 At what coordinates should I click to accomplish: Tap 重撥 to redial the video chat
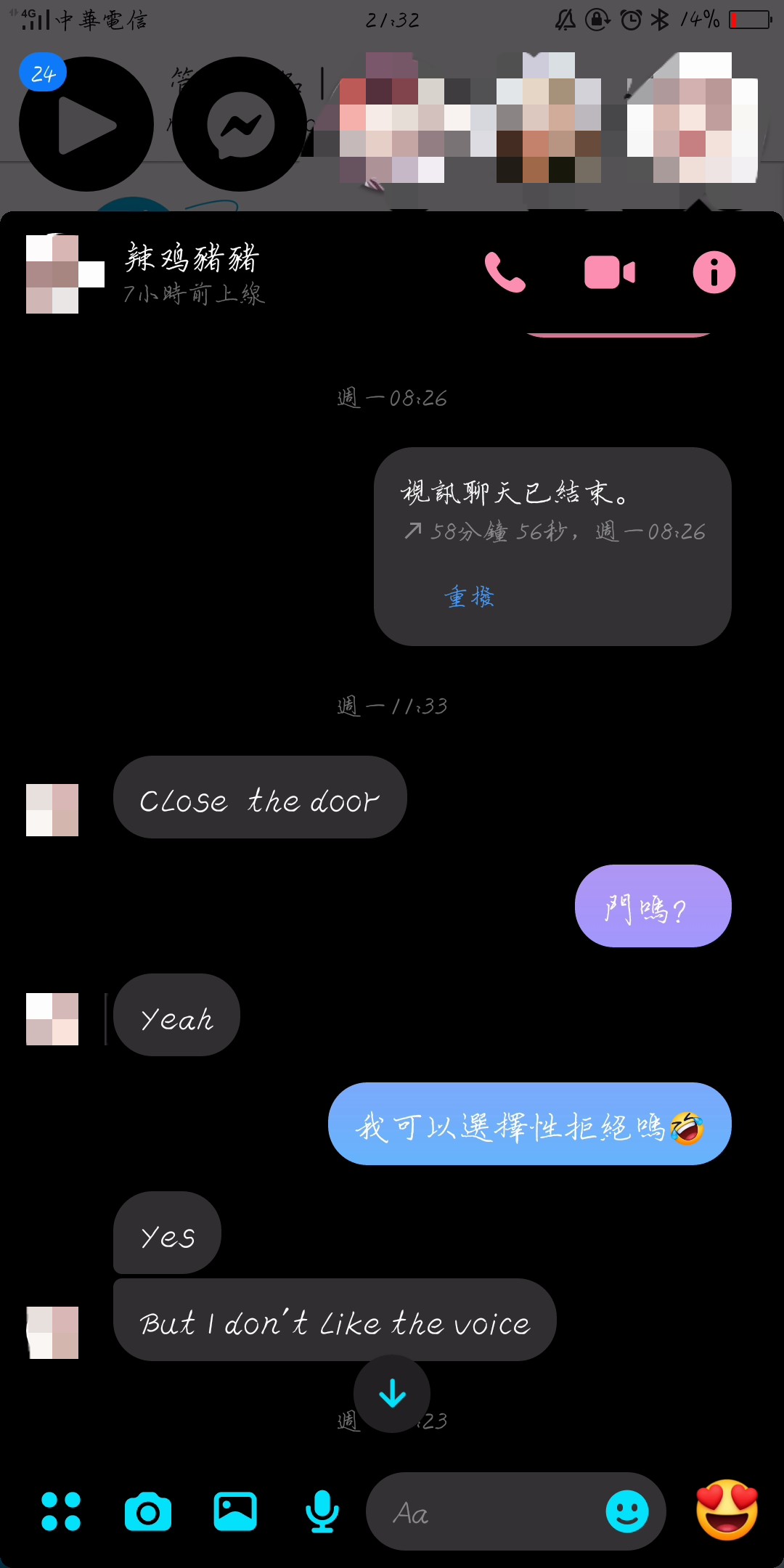point(469,597)
